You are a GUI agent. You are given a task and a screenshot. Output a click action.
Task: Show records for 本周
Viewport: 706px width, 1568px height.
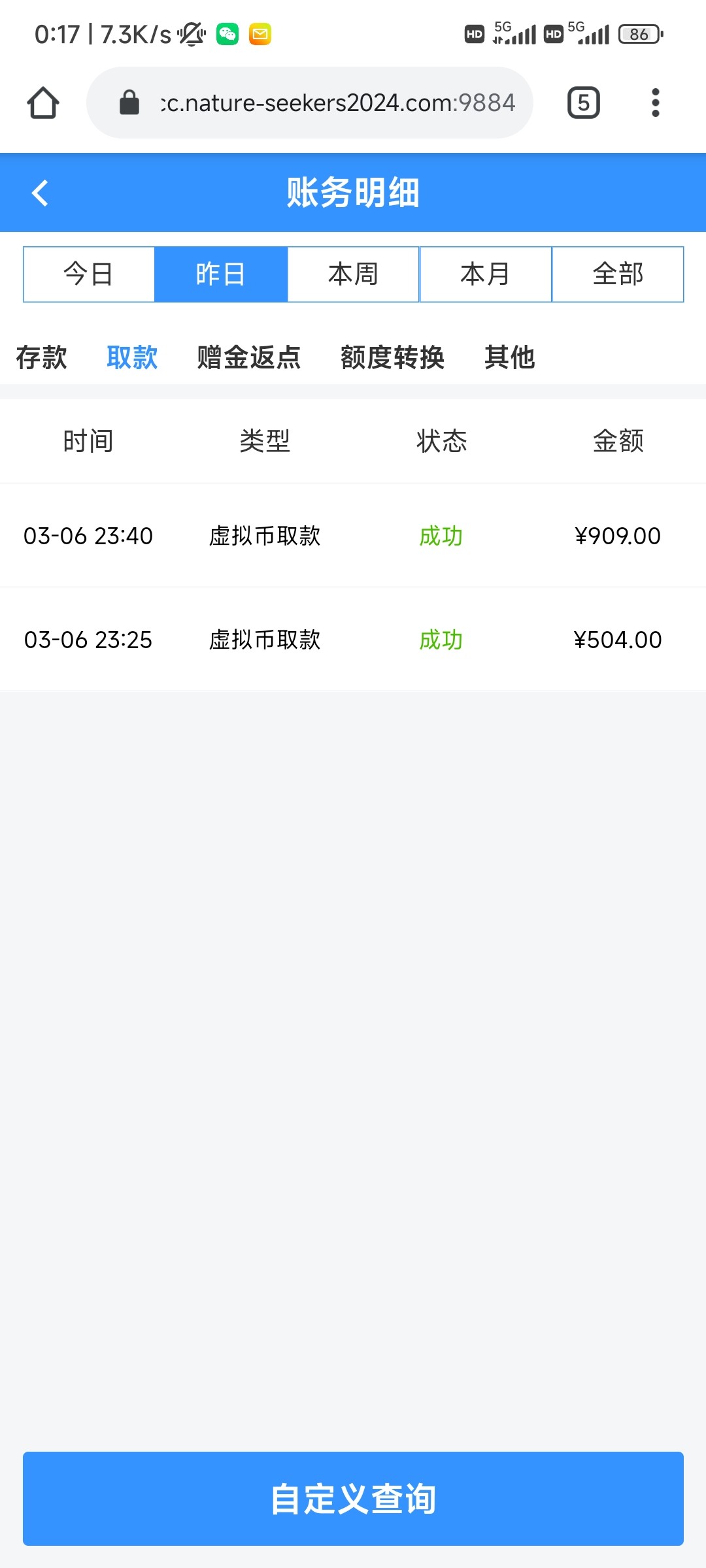353,274
